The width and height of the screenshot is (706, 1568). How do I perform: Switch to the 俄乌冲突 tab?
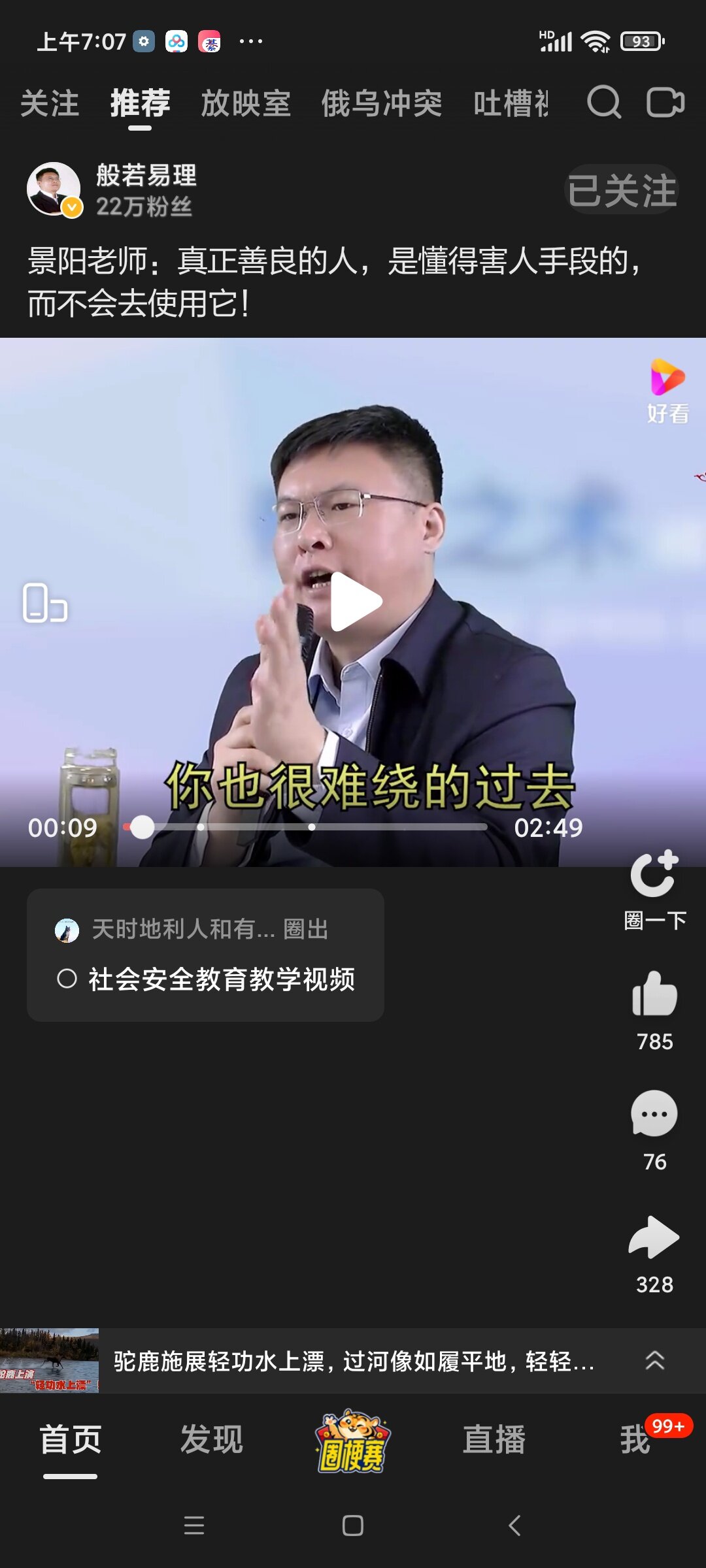382,104
